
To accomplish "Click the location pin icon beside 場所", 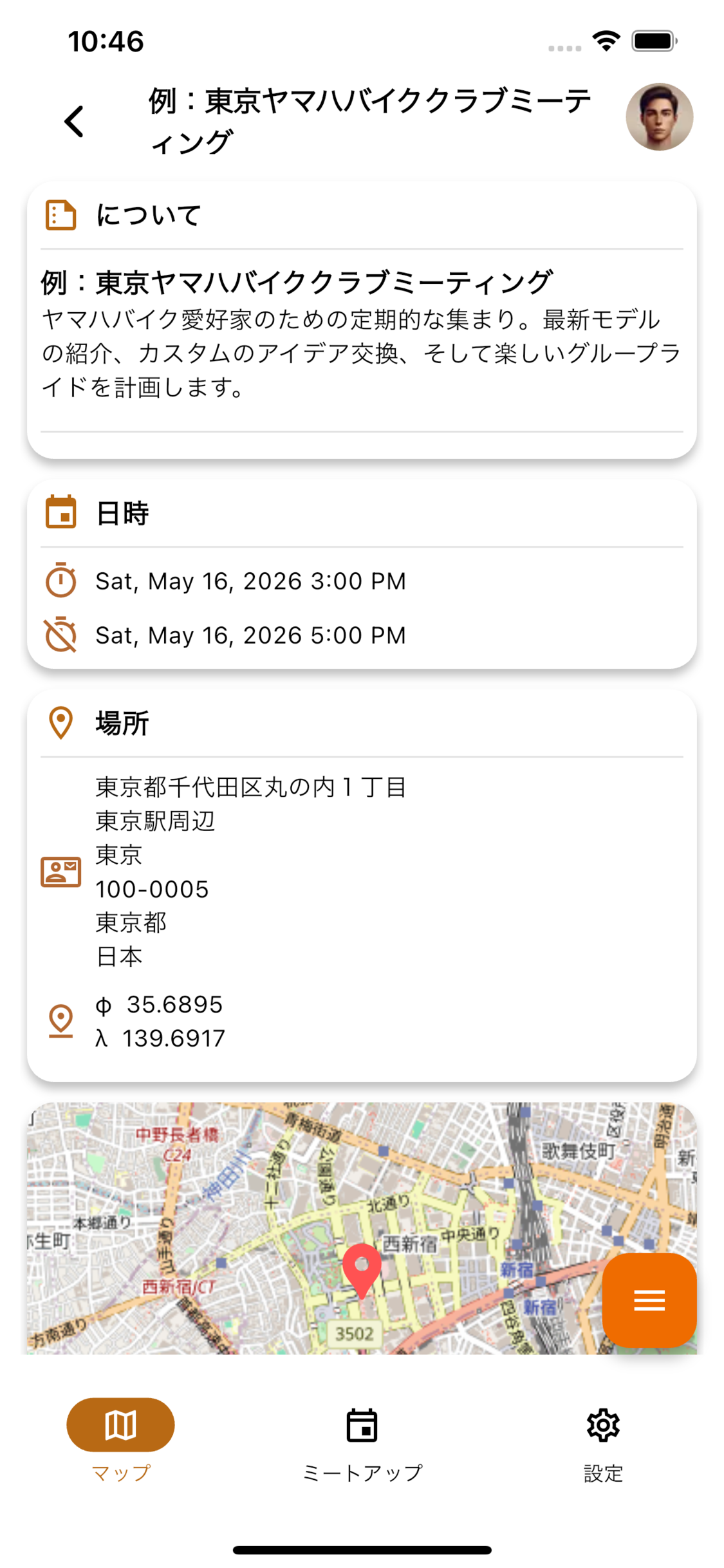I will (x=60, y=722).
